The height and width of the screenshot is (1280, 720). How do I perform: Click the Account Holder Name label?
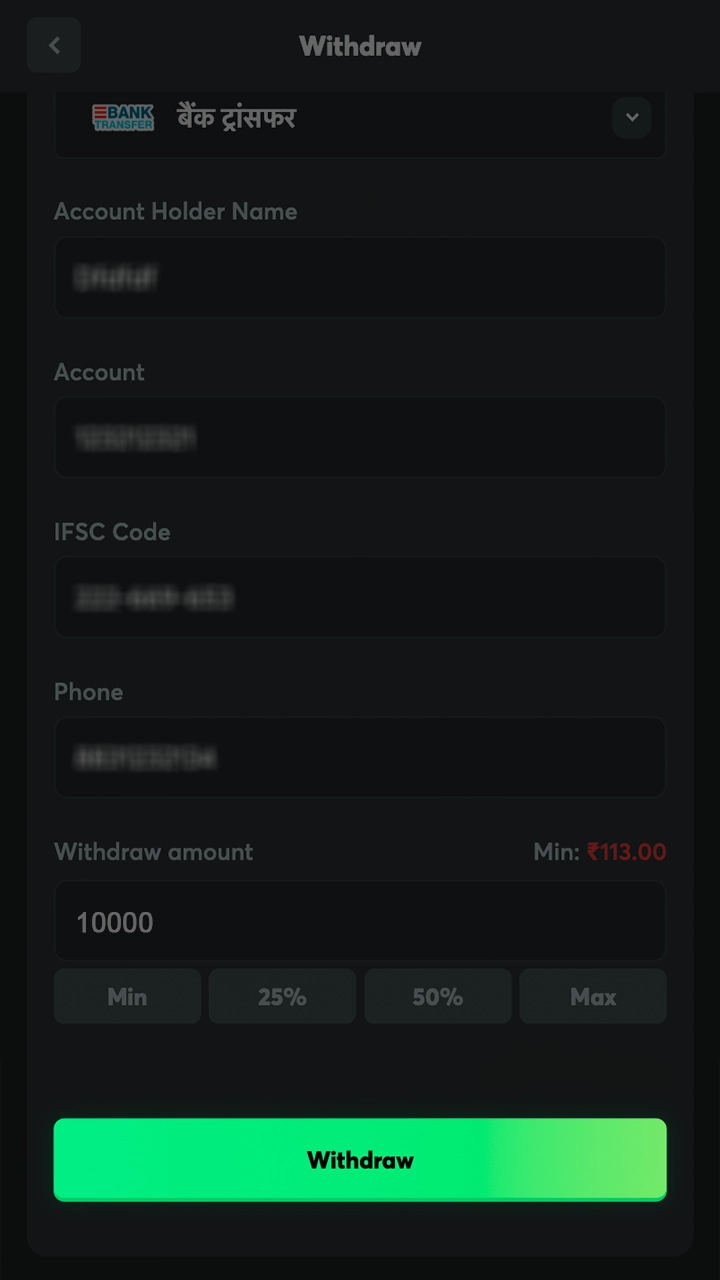(176, 211)
